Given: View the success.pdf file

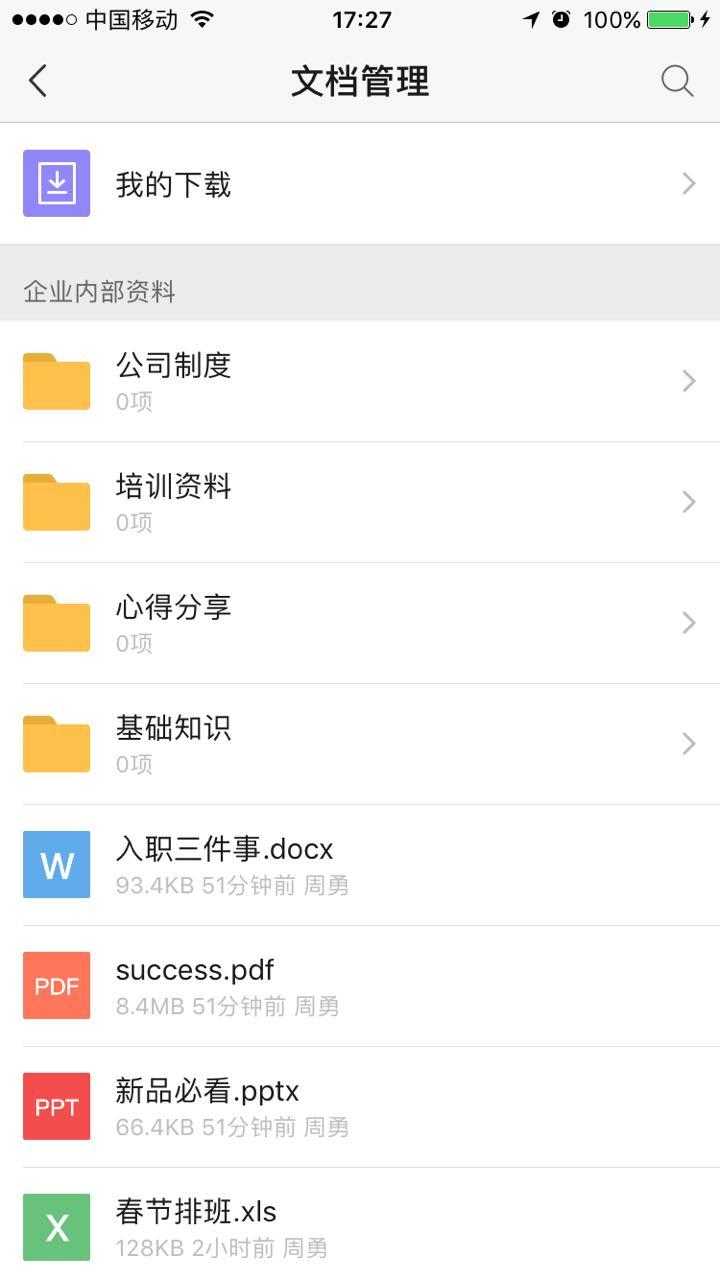Looking at the screenshot, I should point(360,986).
